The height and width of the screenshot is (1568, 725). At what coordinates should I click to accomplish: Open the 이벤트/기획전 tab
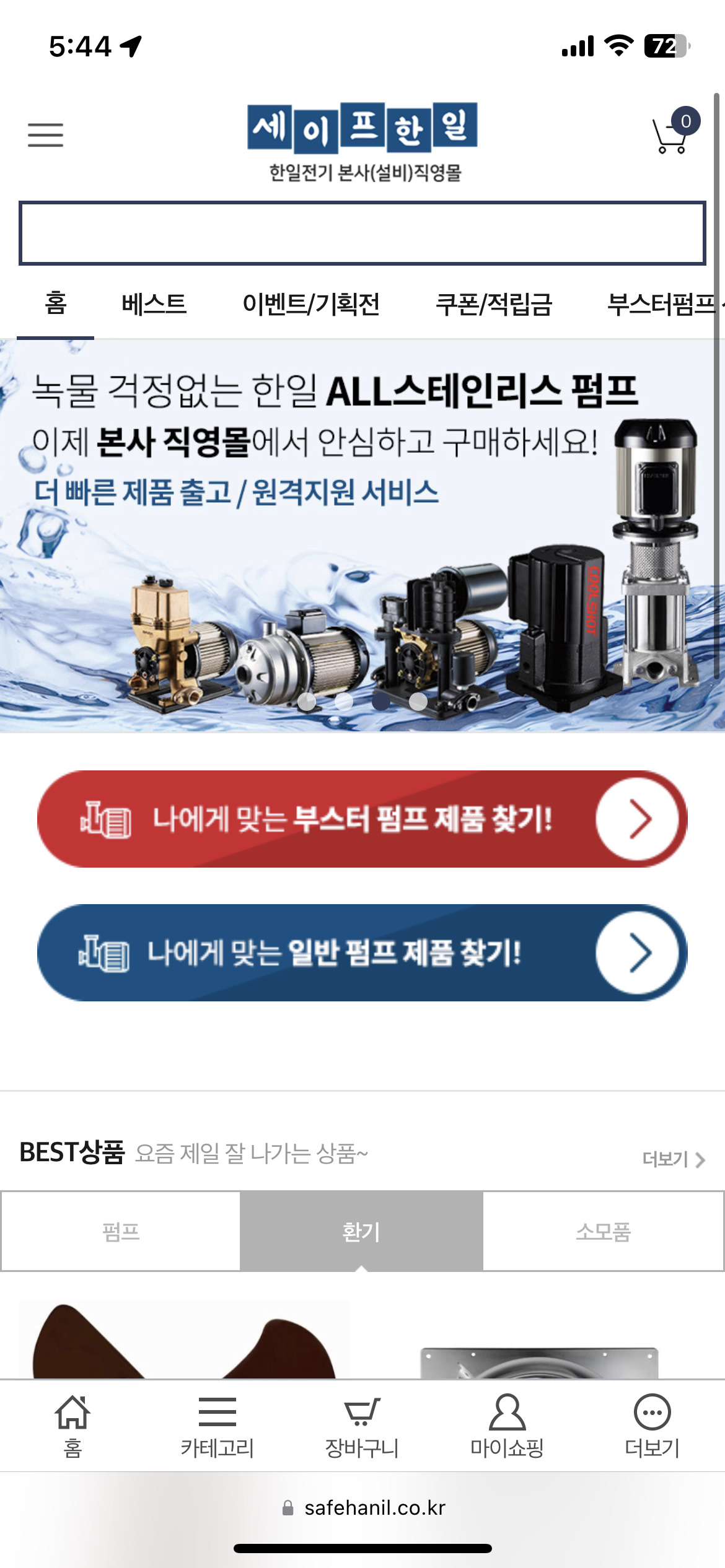pos(311,305)
